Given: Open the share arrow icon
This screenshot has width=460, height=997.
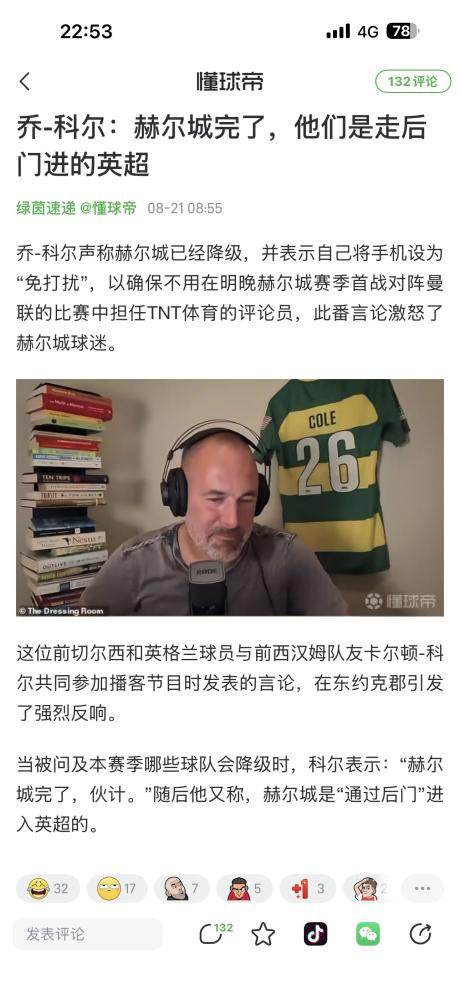Looking at the screenshot, I should pos(420,934).
